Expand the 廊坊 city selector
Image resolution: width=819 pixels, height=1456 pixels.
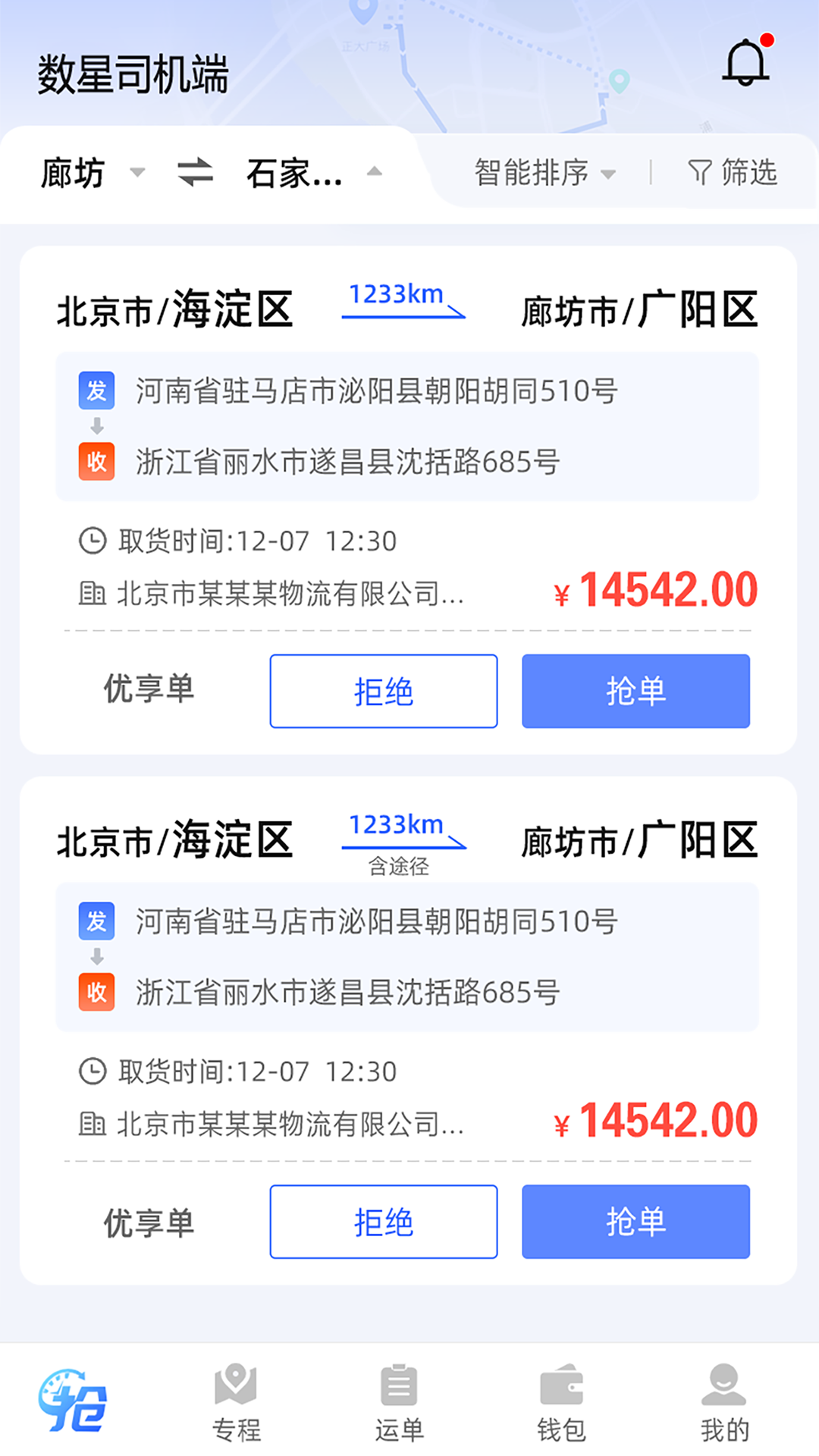(x=89, y=173)
